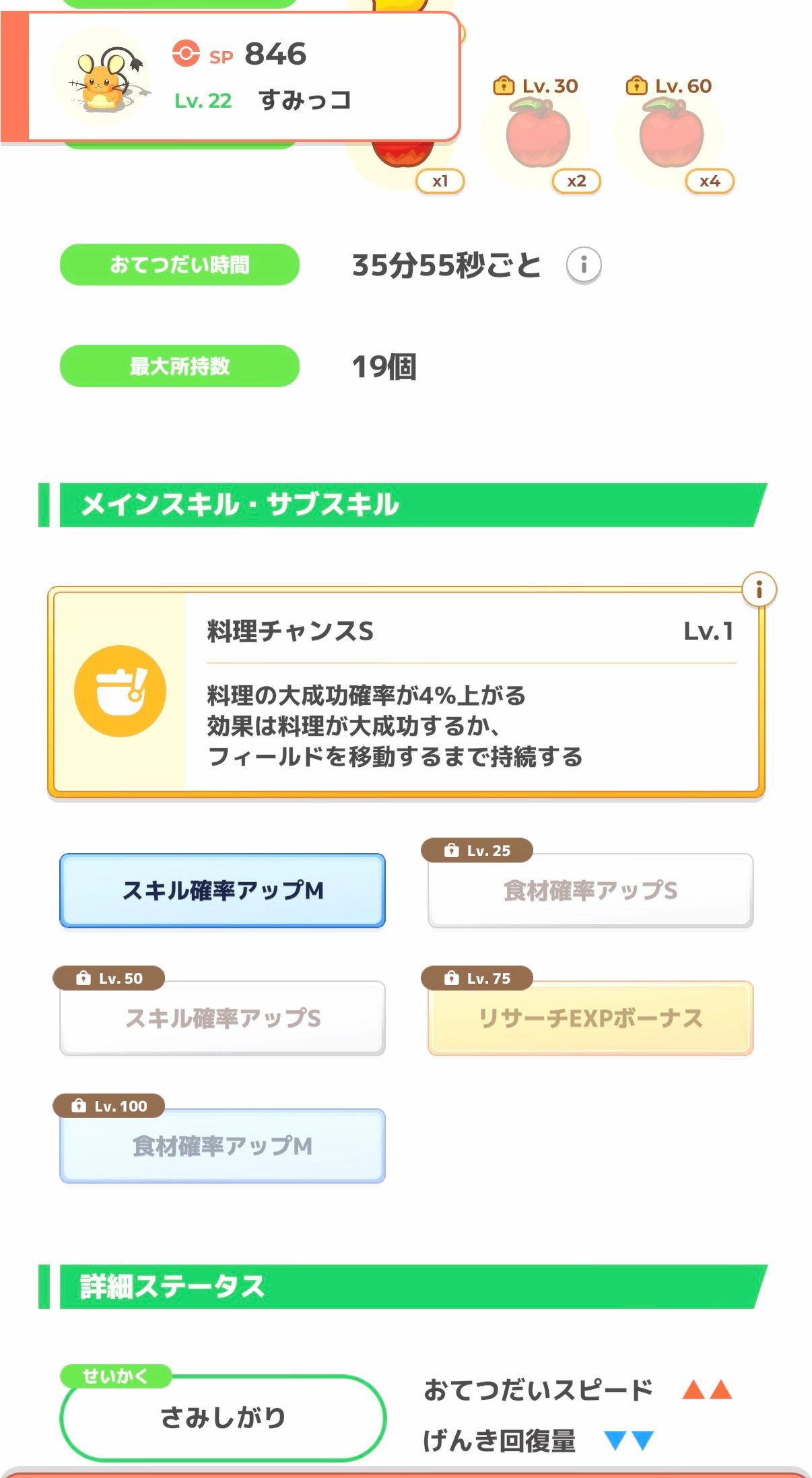This screenshot has height=1478, width=812.
Task: Tap the locked 食材確率アップS sub skill
Action: (590, 890)
